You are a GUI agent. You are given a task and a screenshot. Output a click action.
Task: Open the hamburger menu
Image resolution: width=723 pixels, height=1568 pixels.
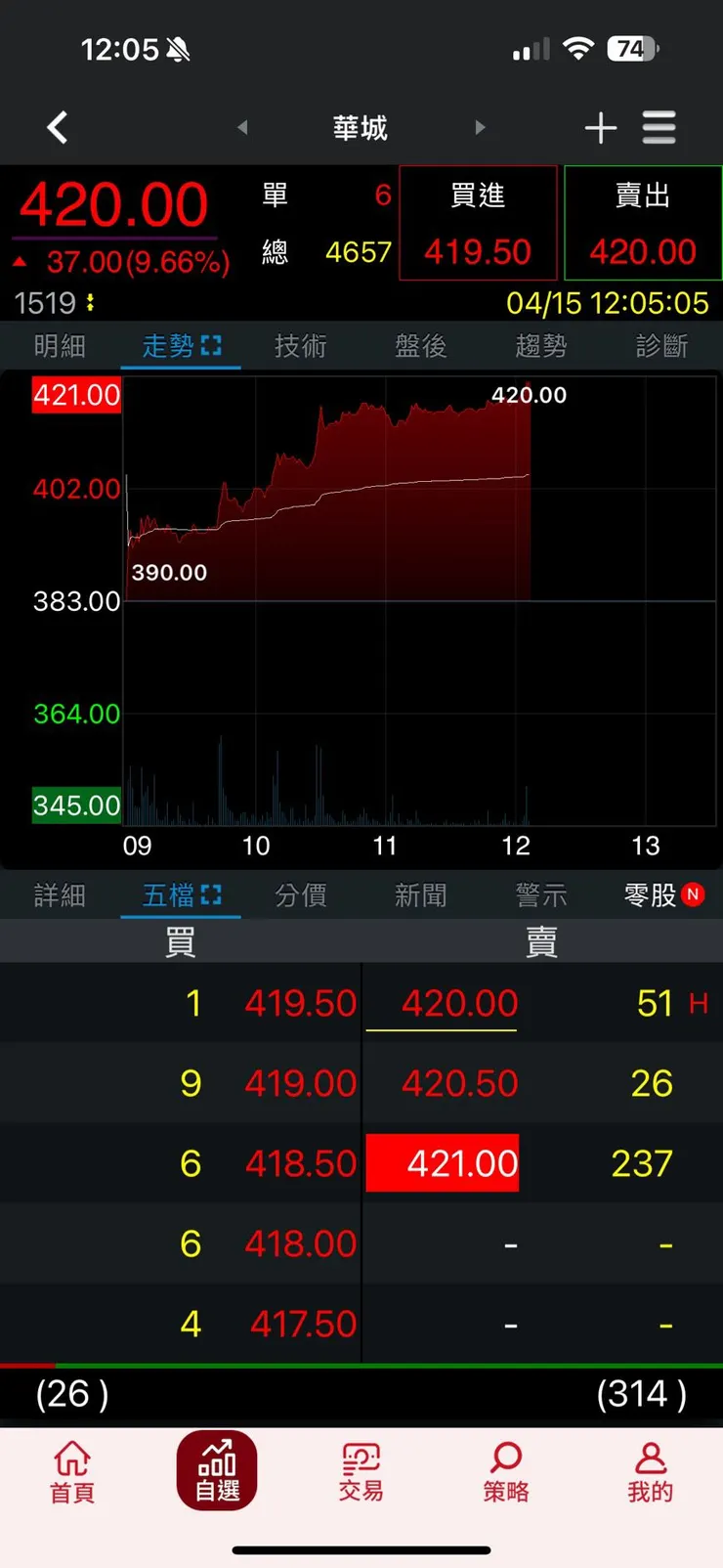point(659,128)
